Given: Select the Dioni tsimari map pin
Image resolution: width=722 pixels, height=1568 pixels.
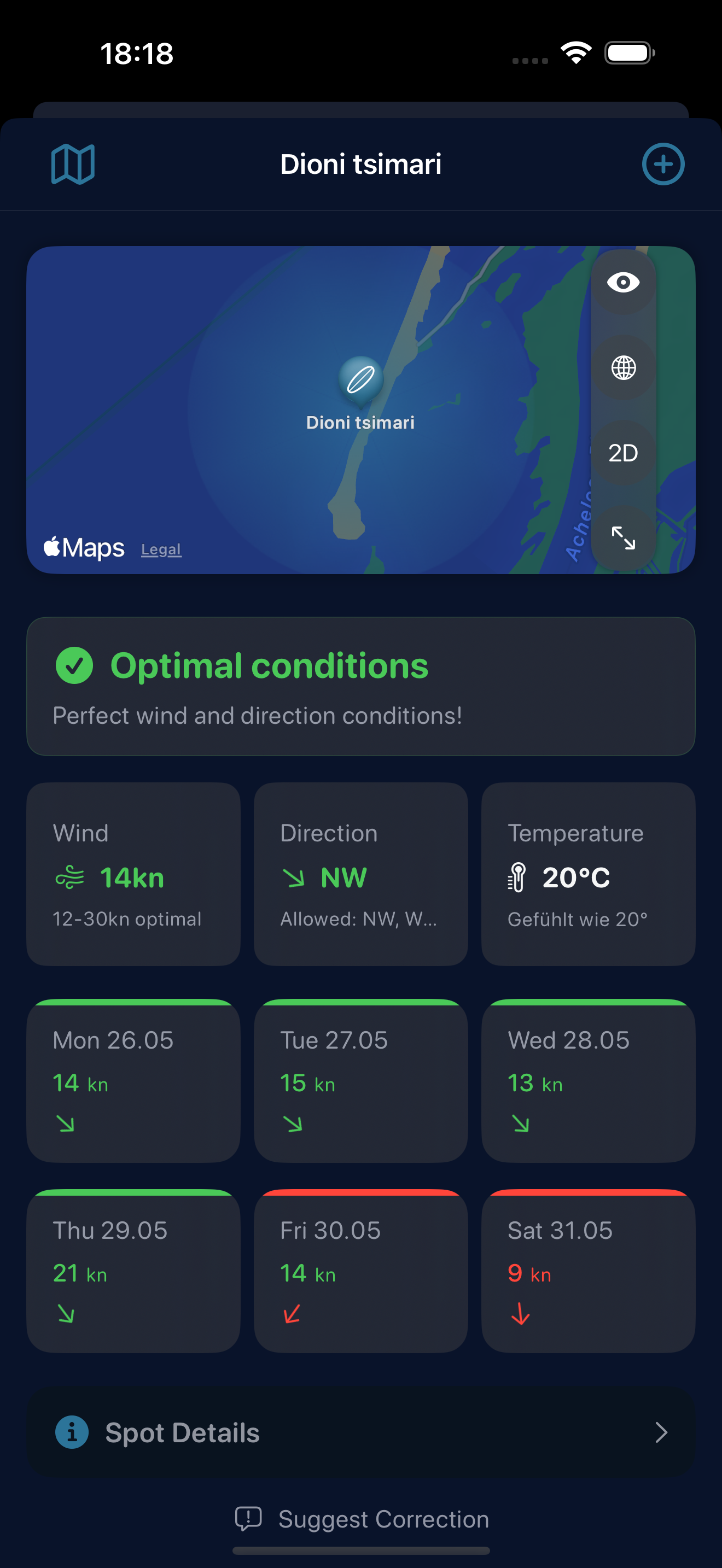Looking at the screenshot, I should click(360, 379).
